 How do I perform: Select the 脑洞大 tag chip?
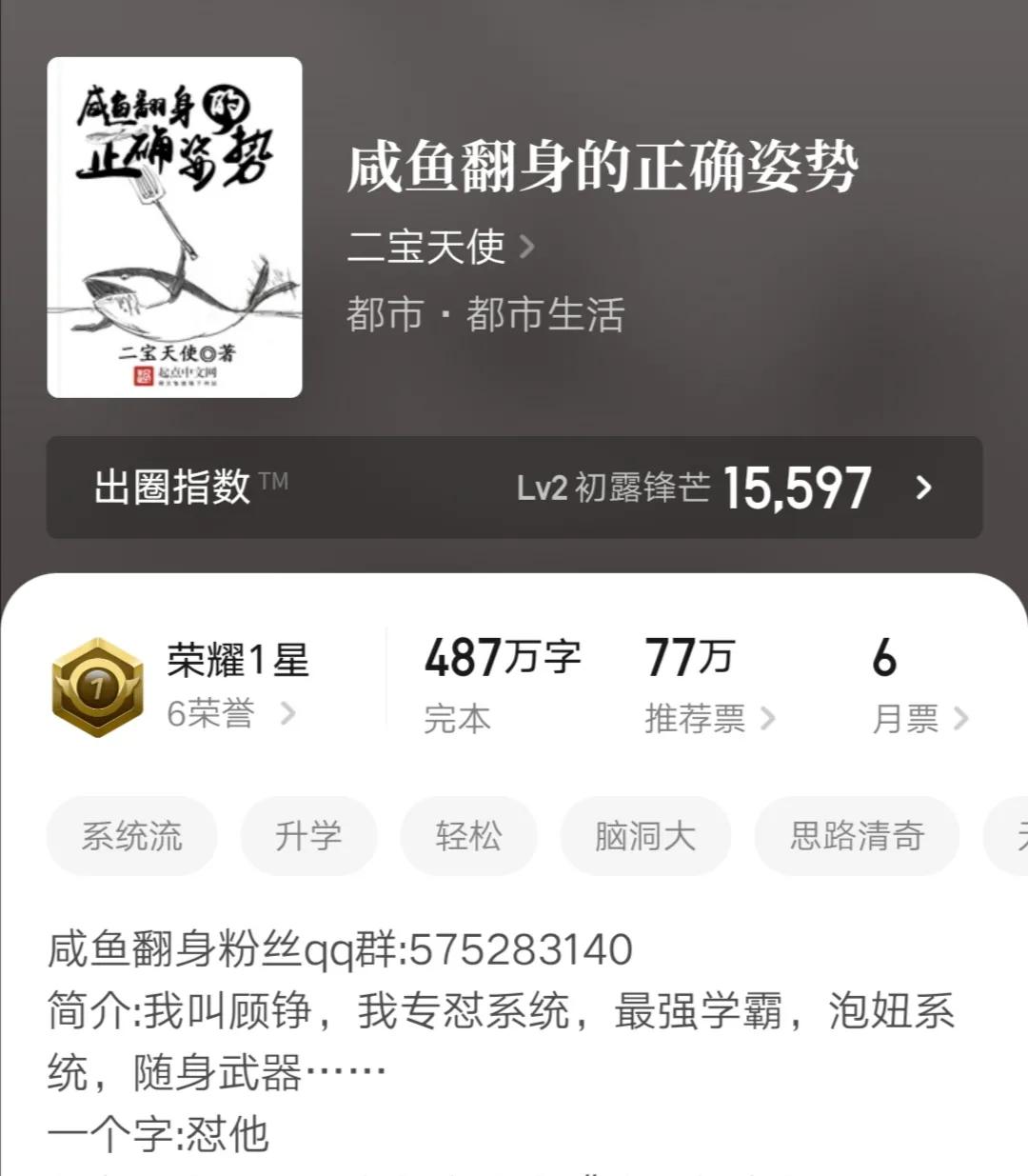click(x=645, y=836)
